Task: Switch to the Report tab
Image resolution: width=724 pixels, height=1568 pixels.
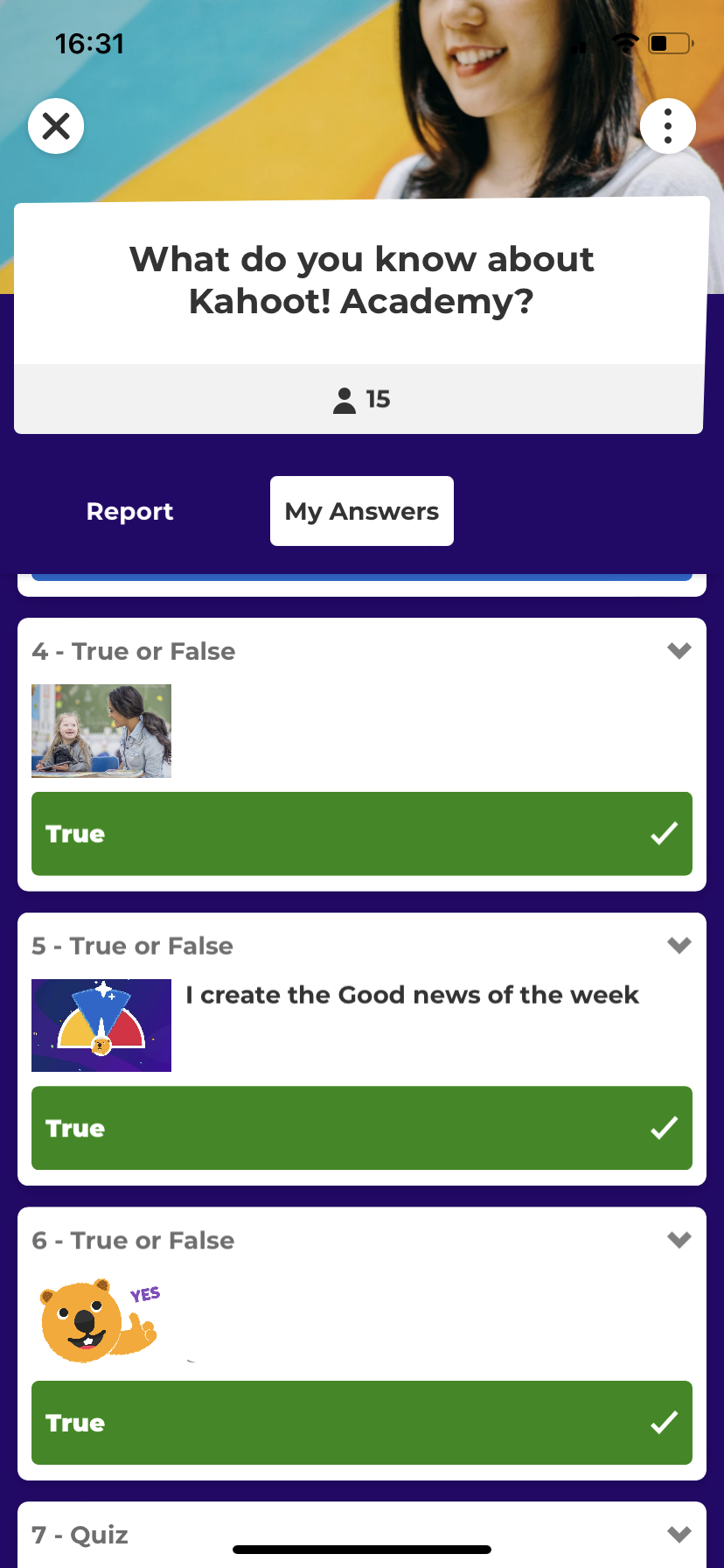Action: pyautogui.click(x=129, y=511)
